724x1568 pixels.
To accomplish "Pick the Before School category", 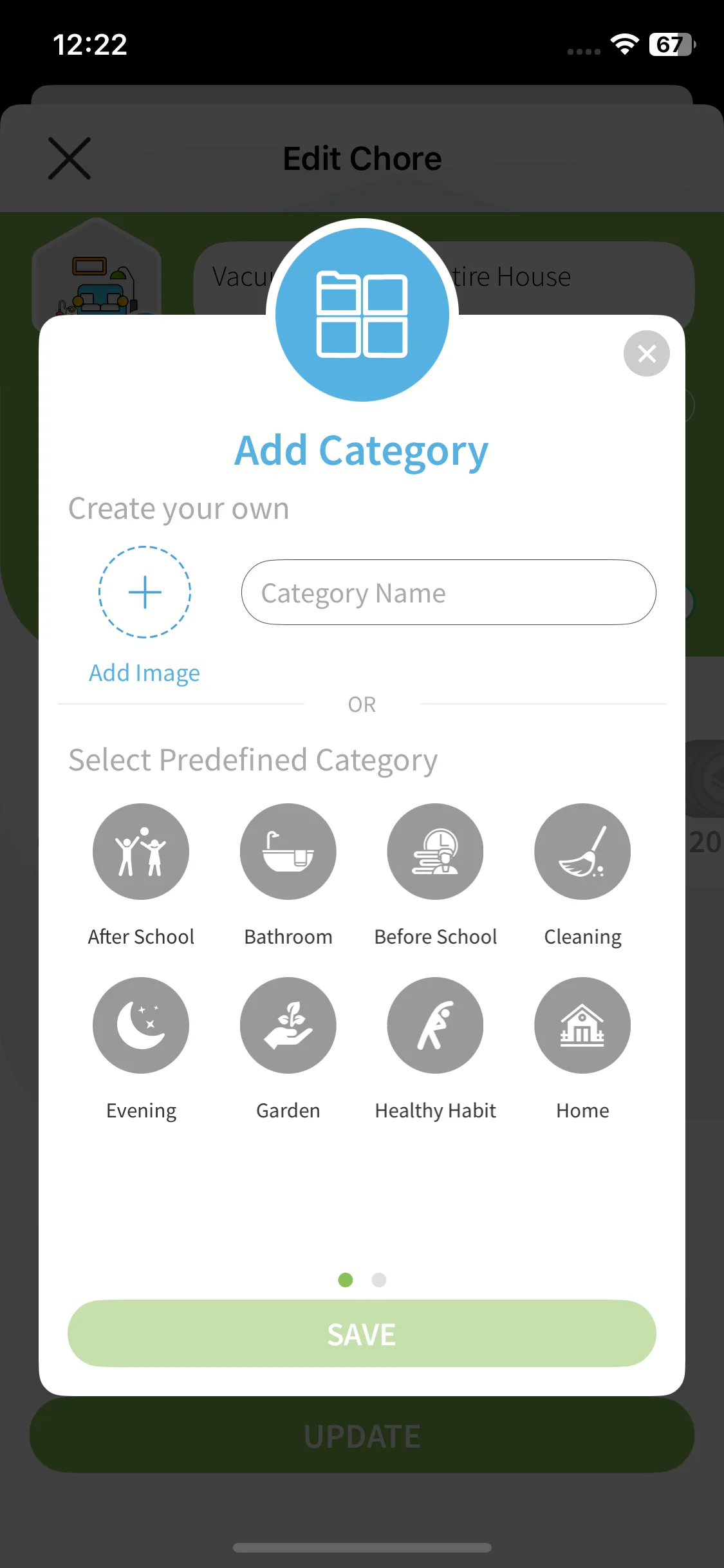I will tap(435, 852).
